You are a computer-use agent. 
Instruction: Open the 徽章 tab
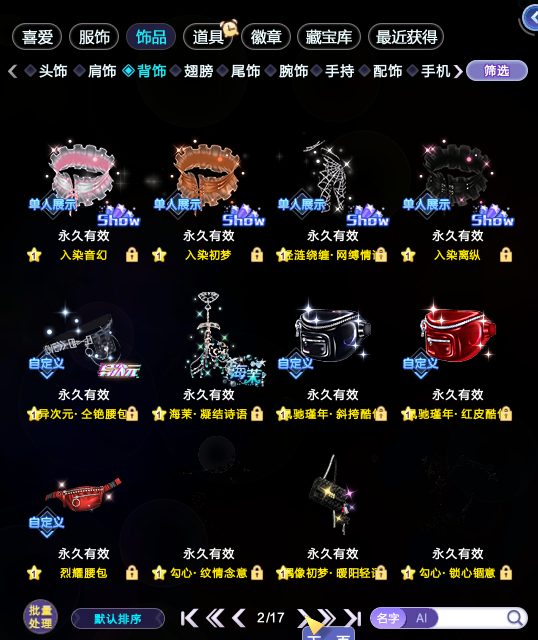(x=266, y=37)
